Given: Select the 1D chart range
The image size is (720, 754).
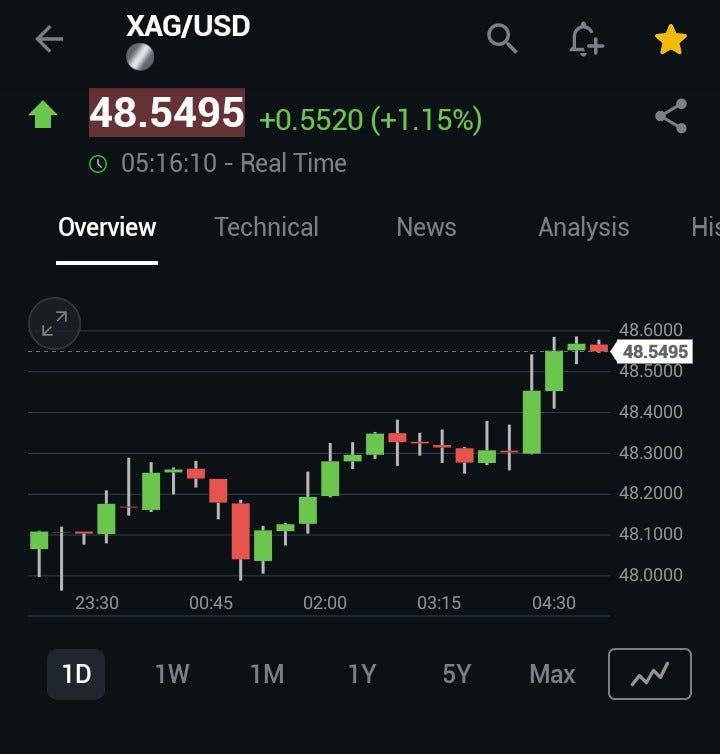Looking at the screenshot, I should tap(76, 674).
